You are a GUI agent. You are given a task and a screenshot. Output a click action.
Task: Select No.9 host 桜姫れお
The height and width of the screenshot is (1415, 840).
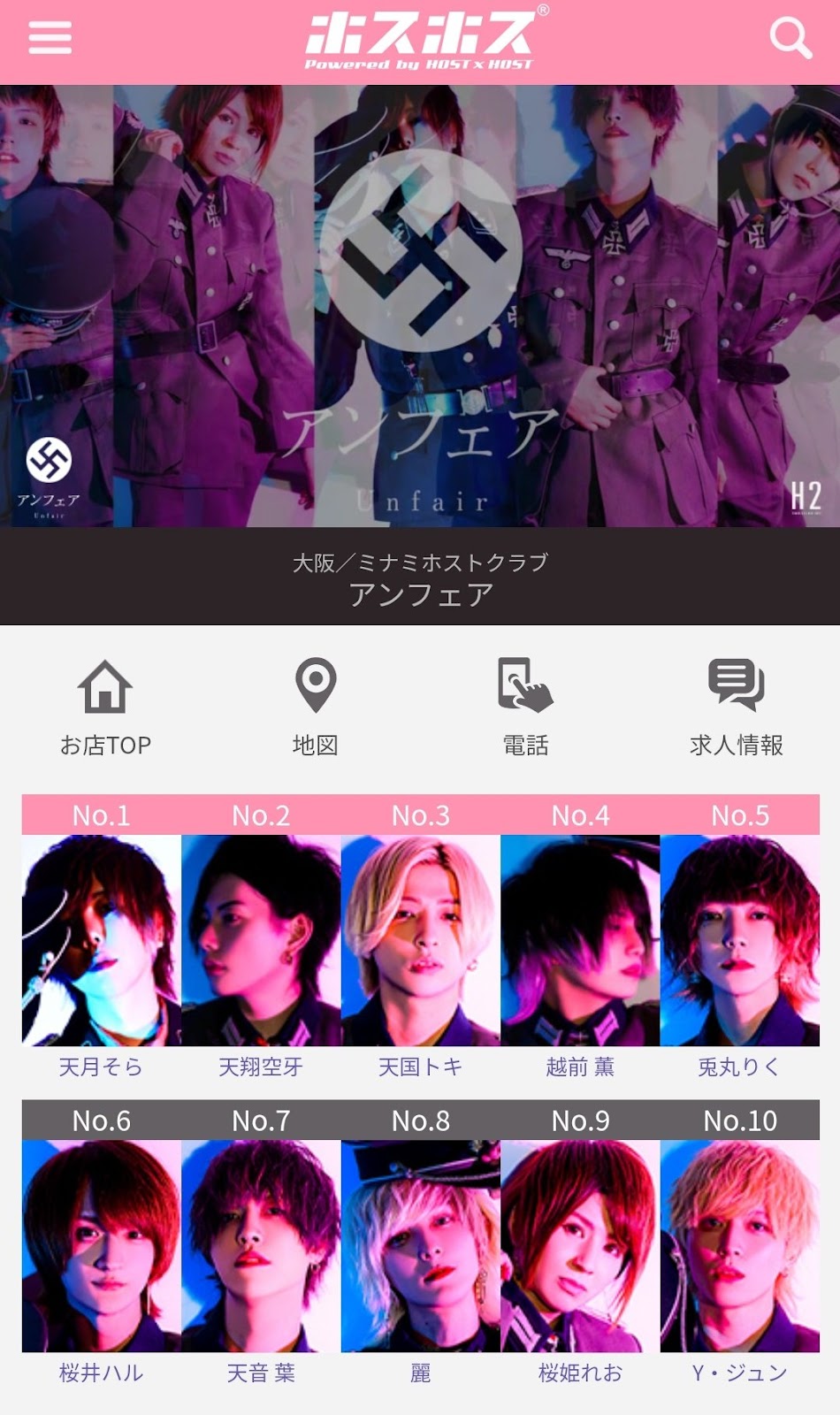pyautogui.click(x=580, y=1246)
